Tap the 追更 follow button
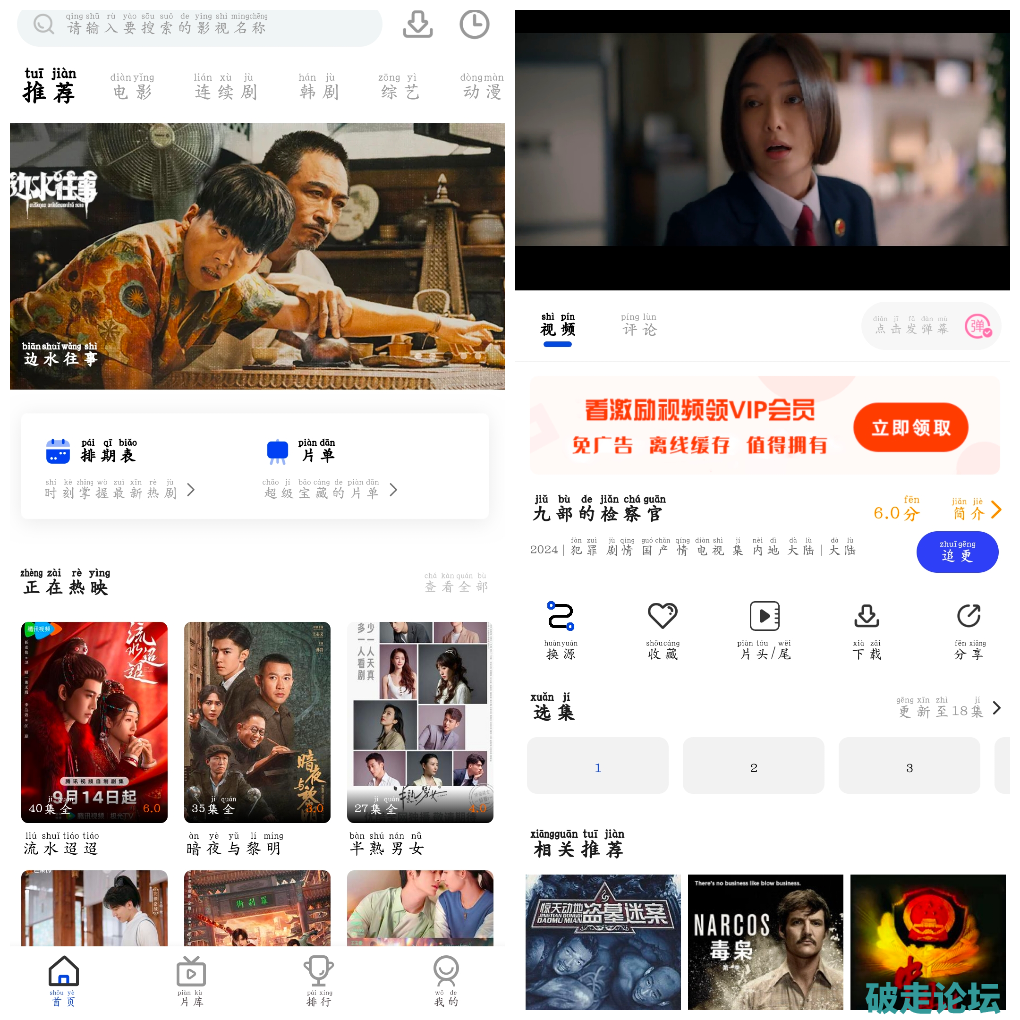This screenshot has width=1020, height=1020. [x=957, y=552]
